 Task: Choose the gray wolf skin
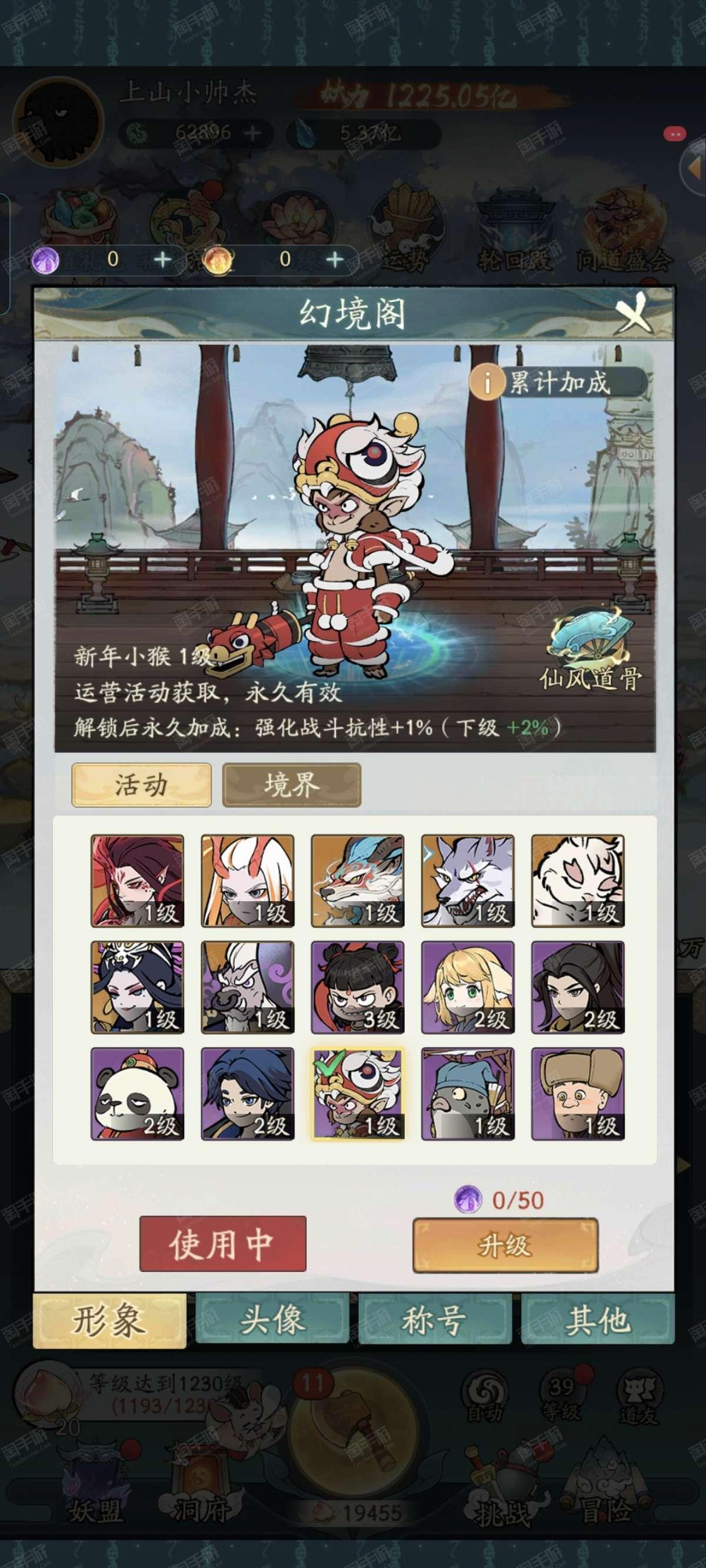[468, 881]
